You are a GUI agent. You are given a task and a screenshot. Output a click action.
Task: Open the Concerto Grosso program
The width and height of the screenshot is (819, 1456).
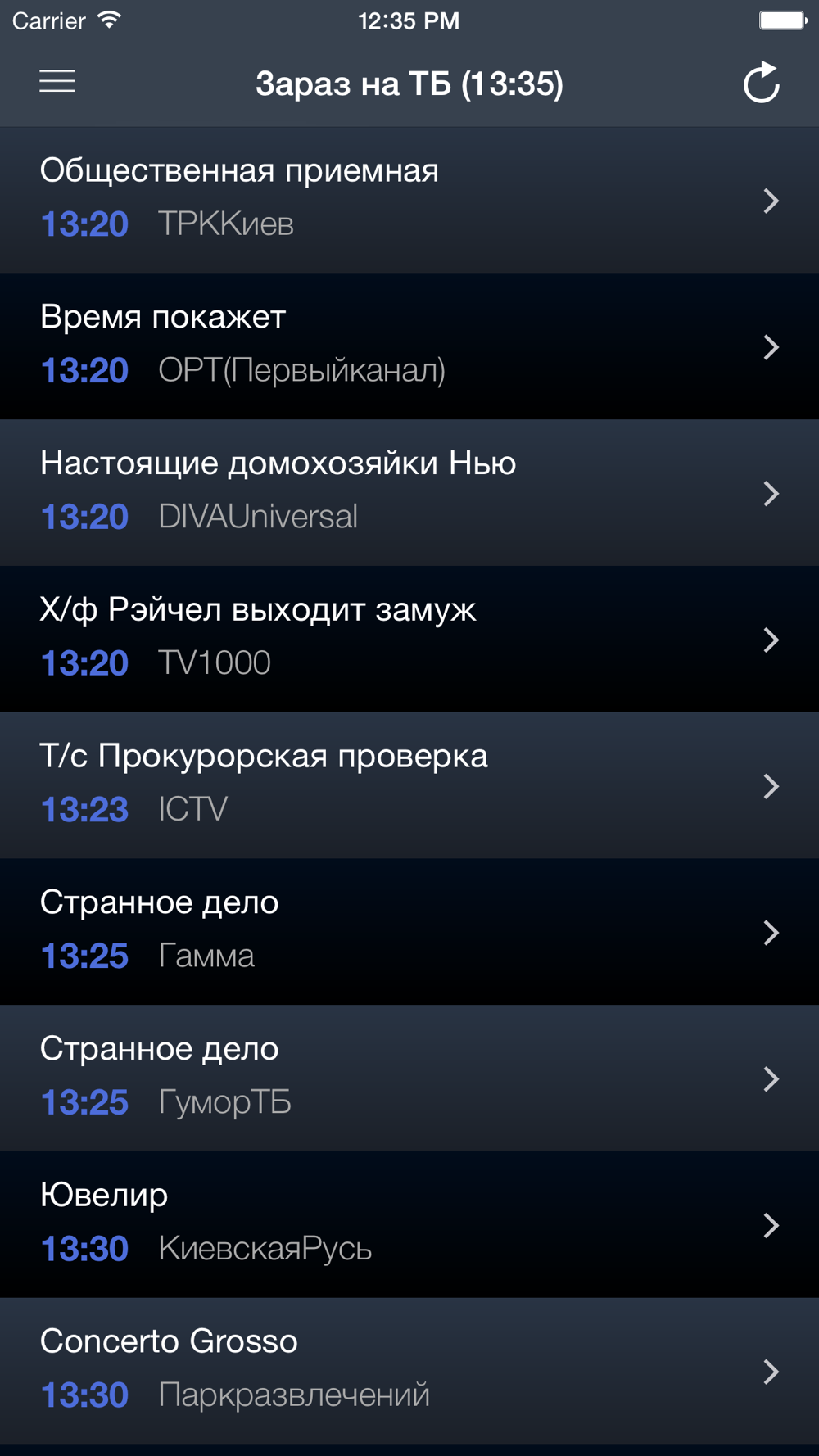coord(409,1372)
